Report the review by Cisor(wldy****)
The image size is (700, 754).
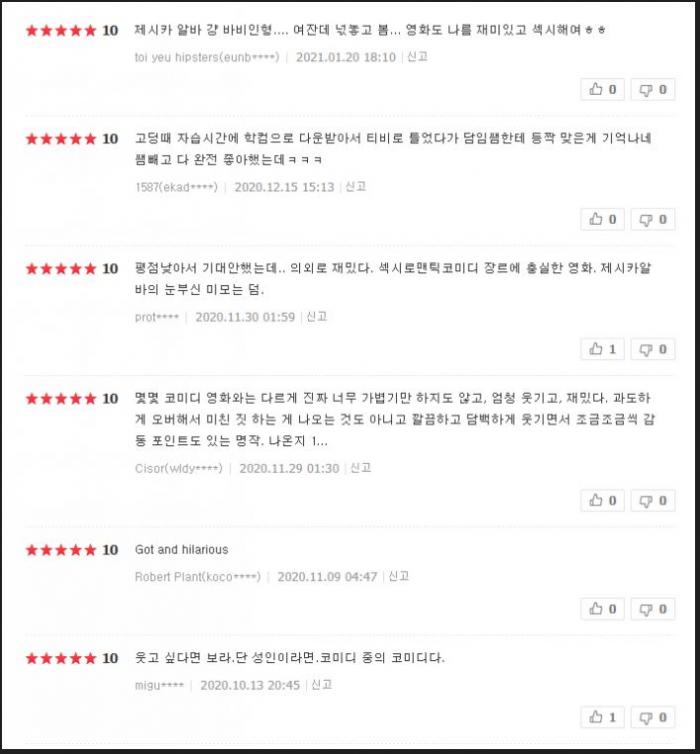point(361,468)
